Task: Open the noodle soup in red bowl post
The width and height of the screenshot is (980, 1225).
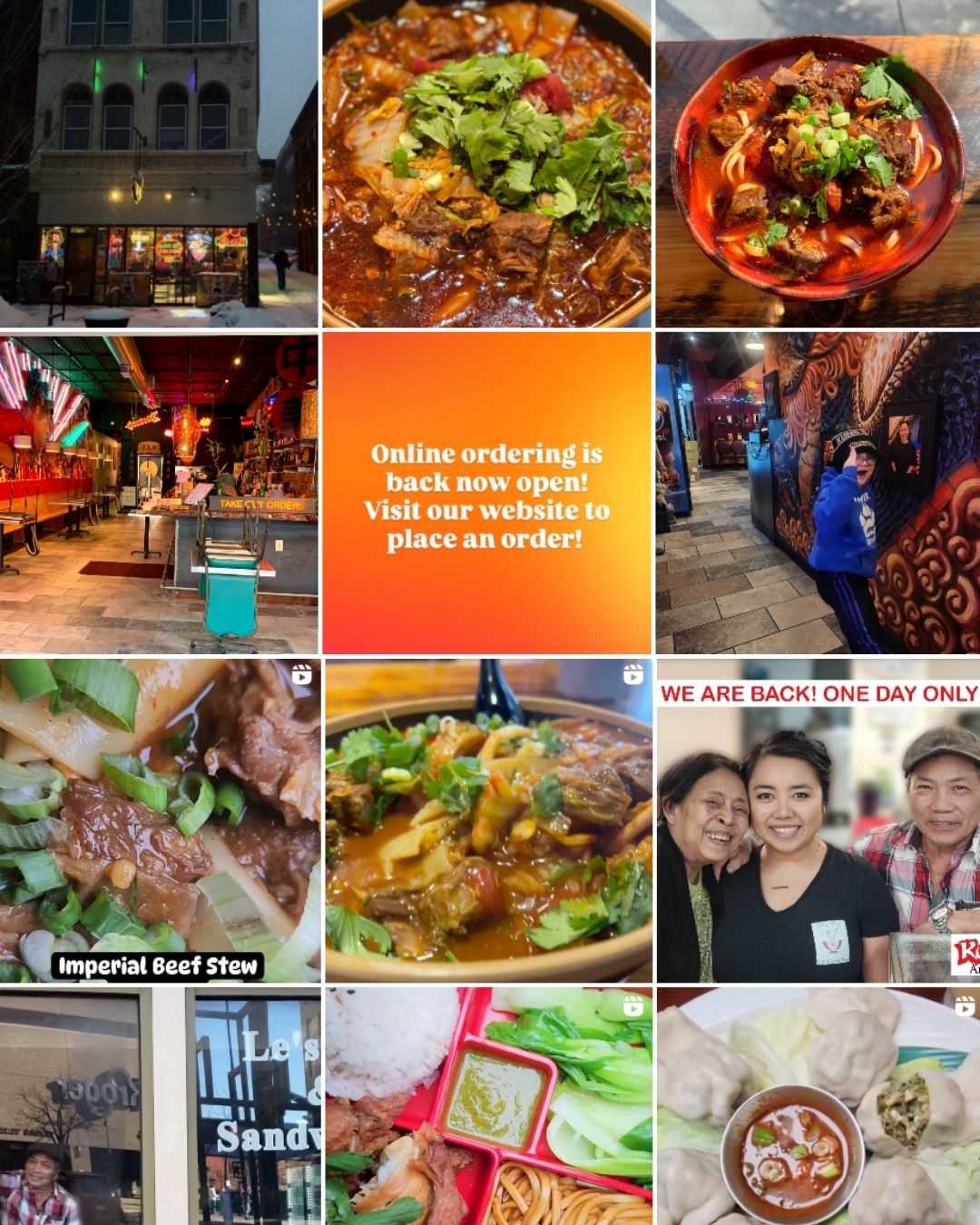Action: tap(818, 163)
